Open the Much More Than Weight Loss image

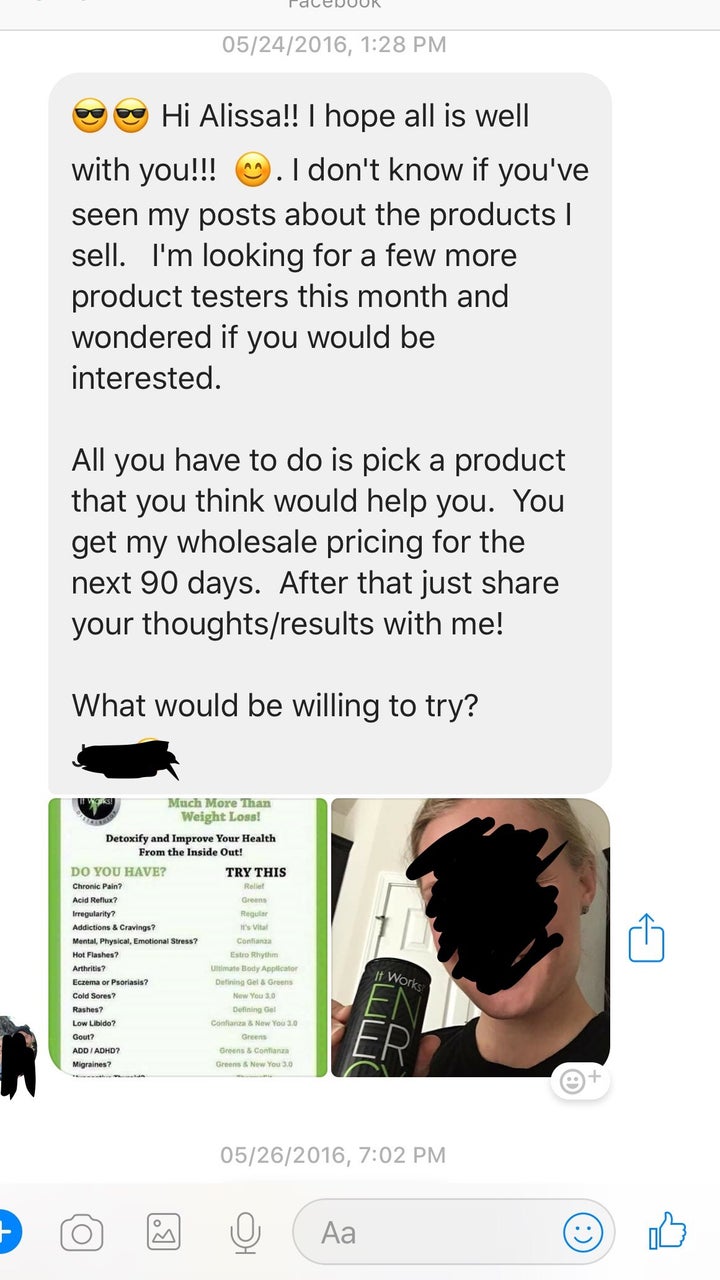tap(188, 936)
